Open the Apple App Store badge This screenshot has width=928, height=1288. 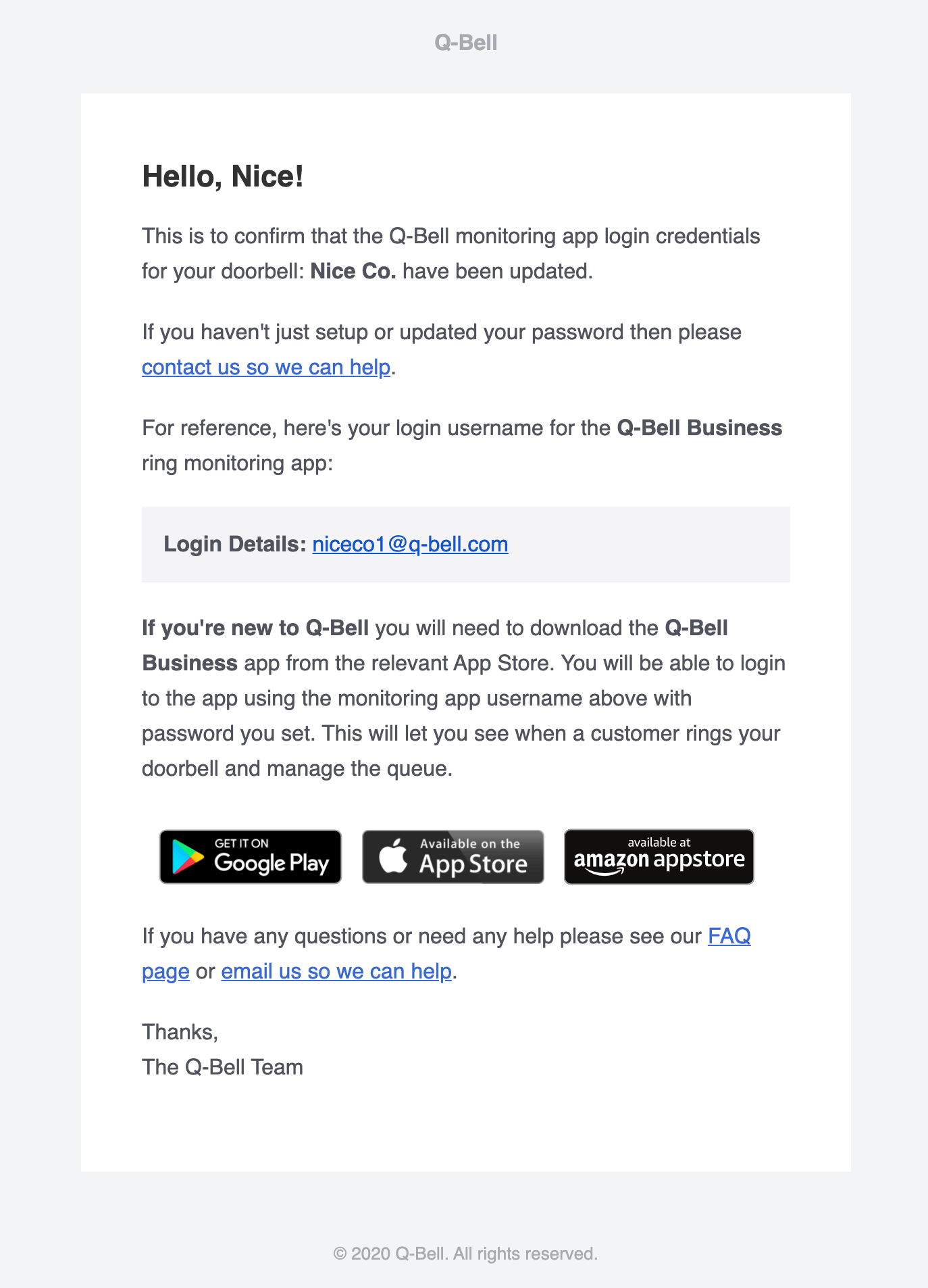[x=453, y=857]
